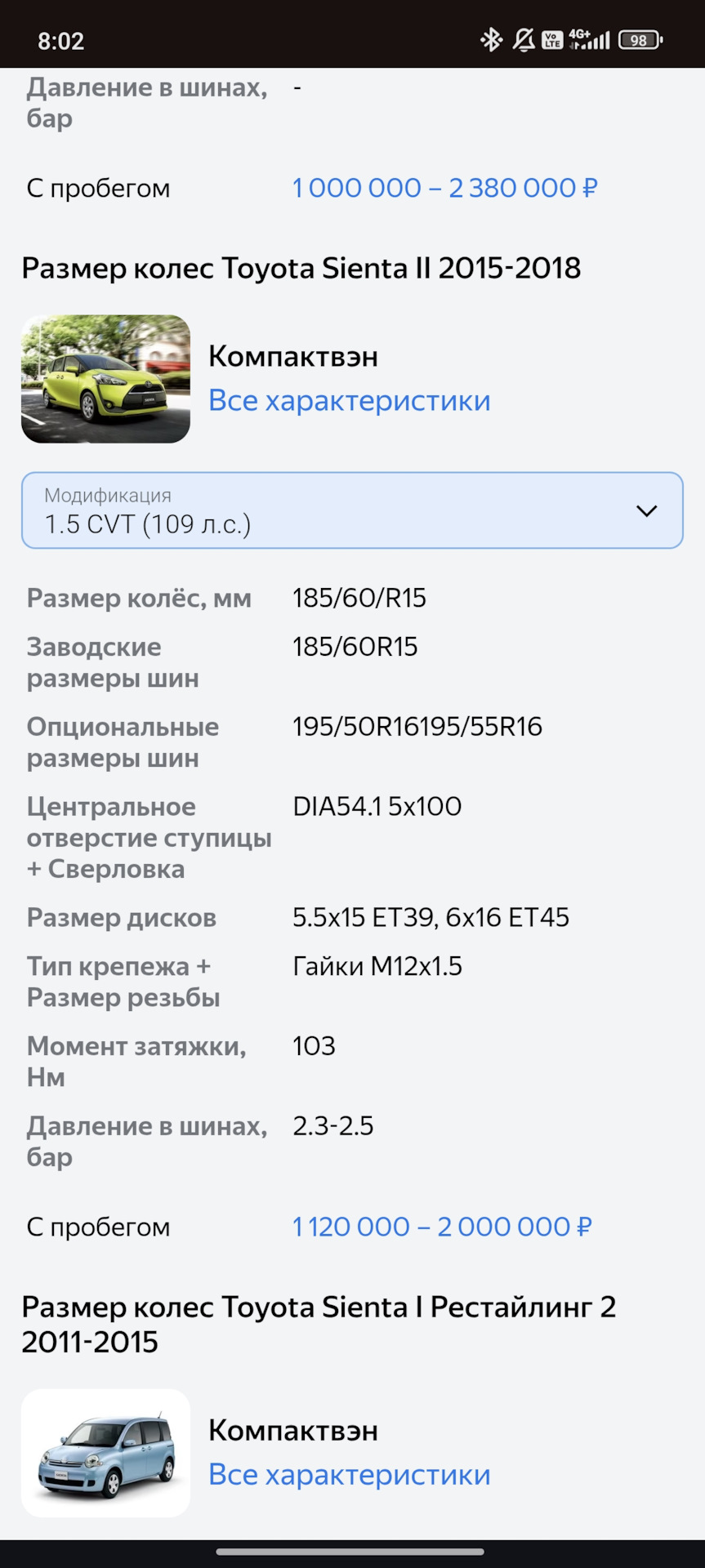The width and height of the screenshot is (705, 1568).
Task: Open all specs for Sienta II 2015-2018
Action: coord(350,401)
